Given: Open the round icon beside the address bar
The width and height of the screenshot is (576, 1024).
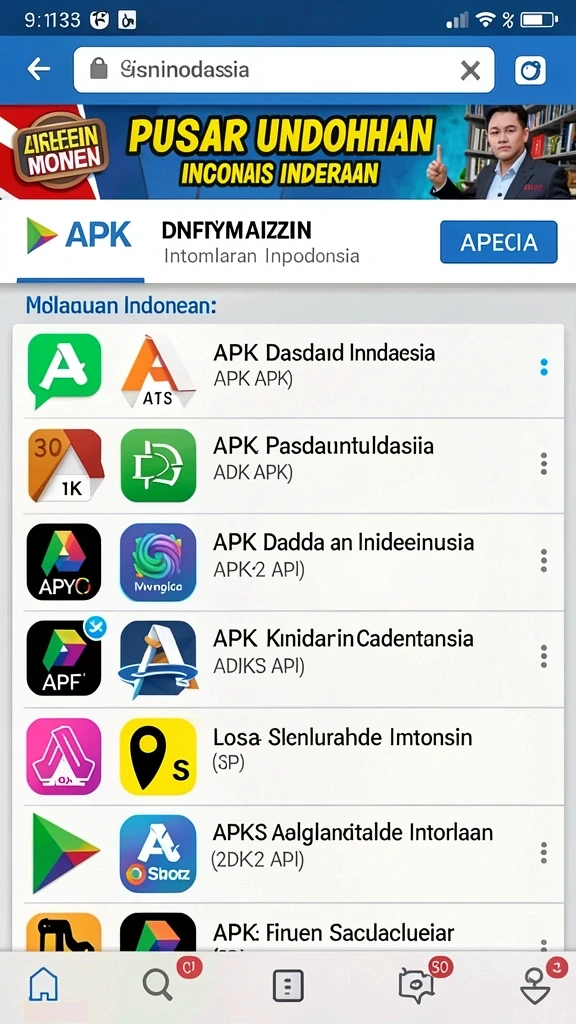Looking at the screenshot, I should (x=530, y=70).
